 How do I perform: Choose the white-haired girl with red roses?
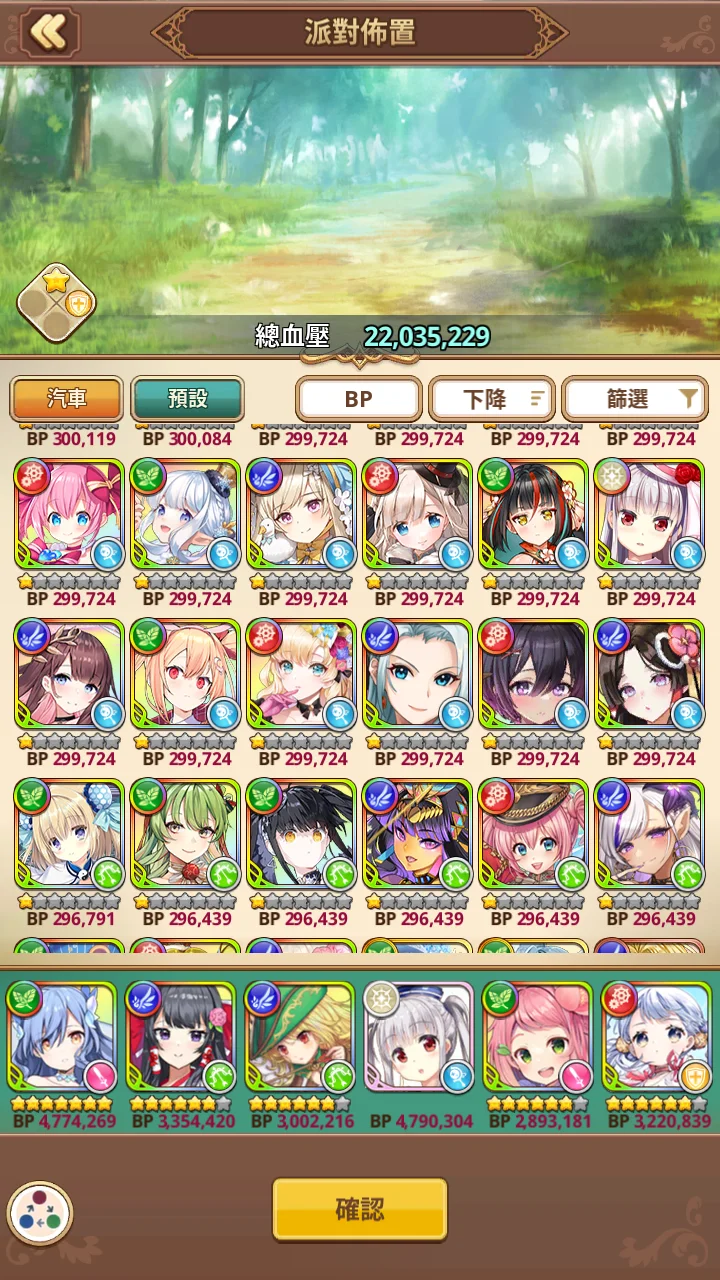point(649,514)
